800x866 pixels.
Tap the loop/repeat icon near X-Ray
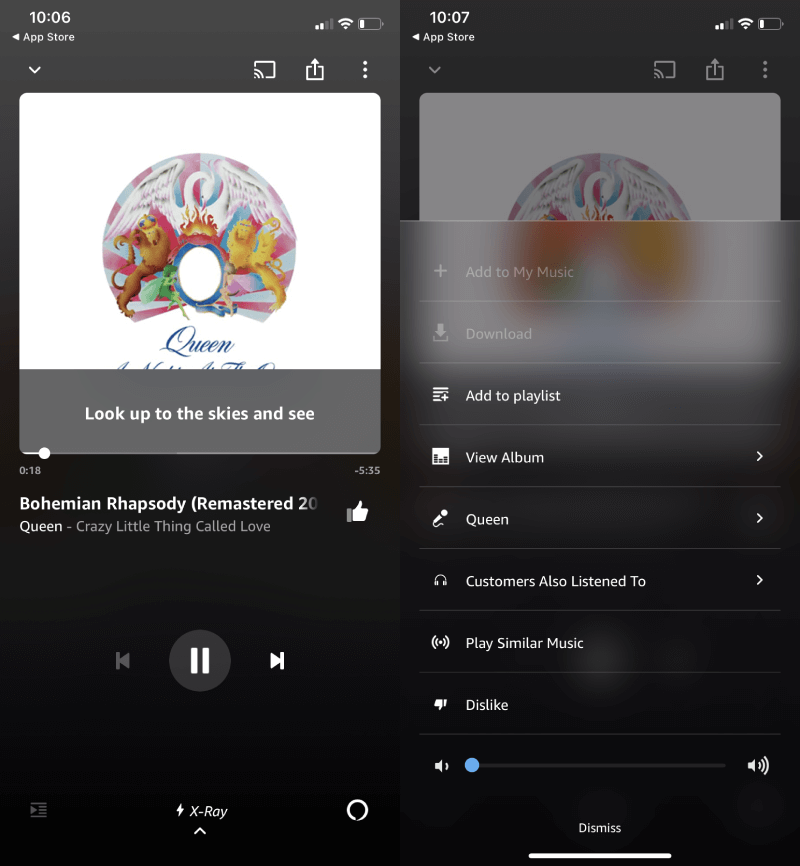tap(357, 810)
